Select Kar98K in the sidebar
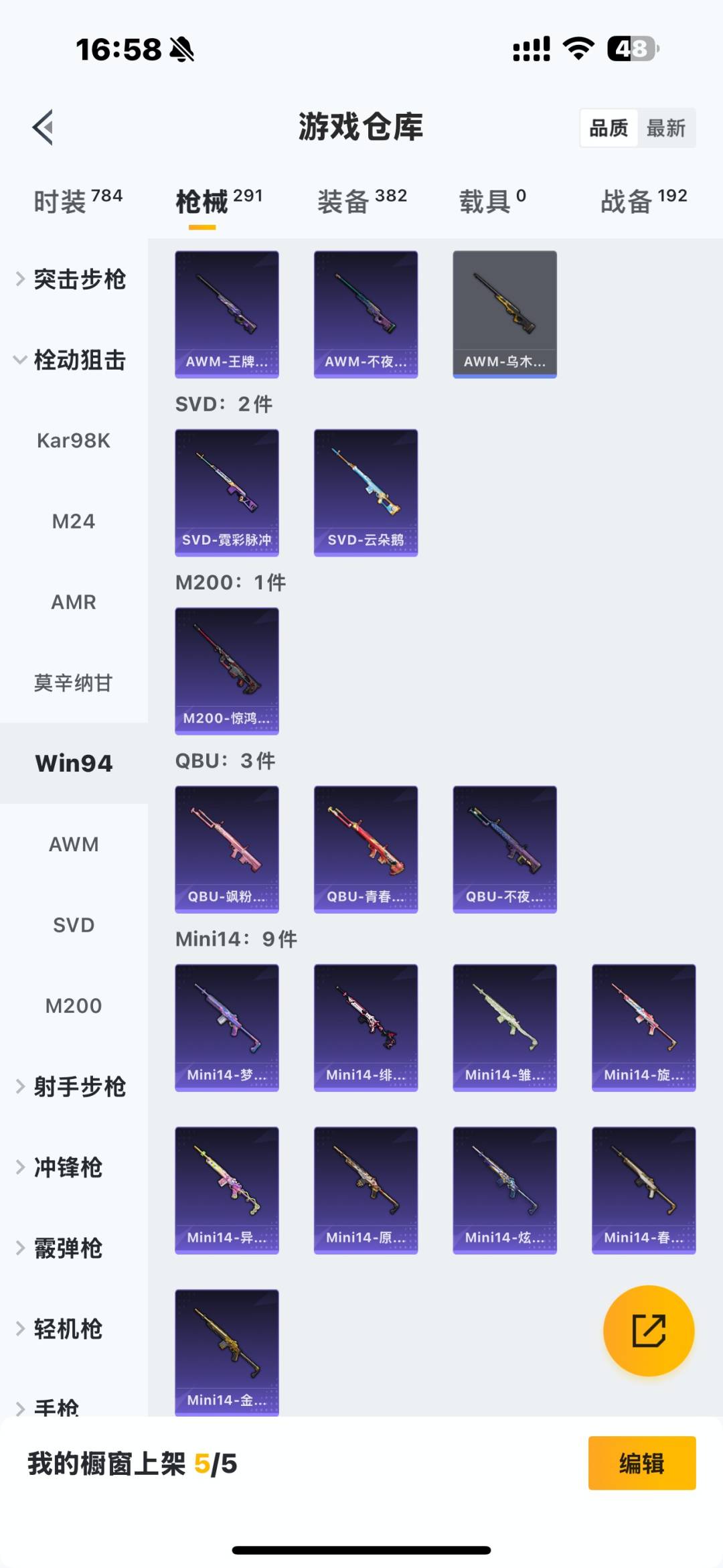The height and width of the screenshot is (1568, 723). [74, 441]
